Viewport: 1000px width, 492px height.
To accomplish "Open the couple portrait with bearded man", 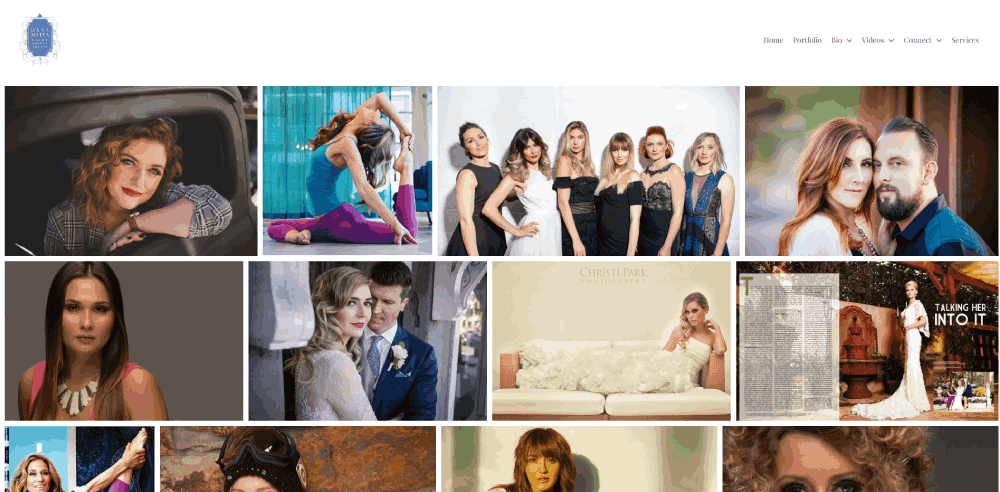I will [x=871, y=171].
